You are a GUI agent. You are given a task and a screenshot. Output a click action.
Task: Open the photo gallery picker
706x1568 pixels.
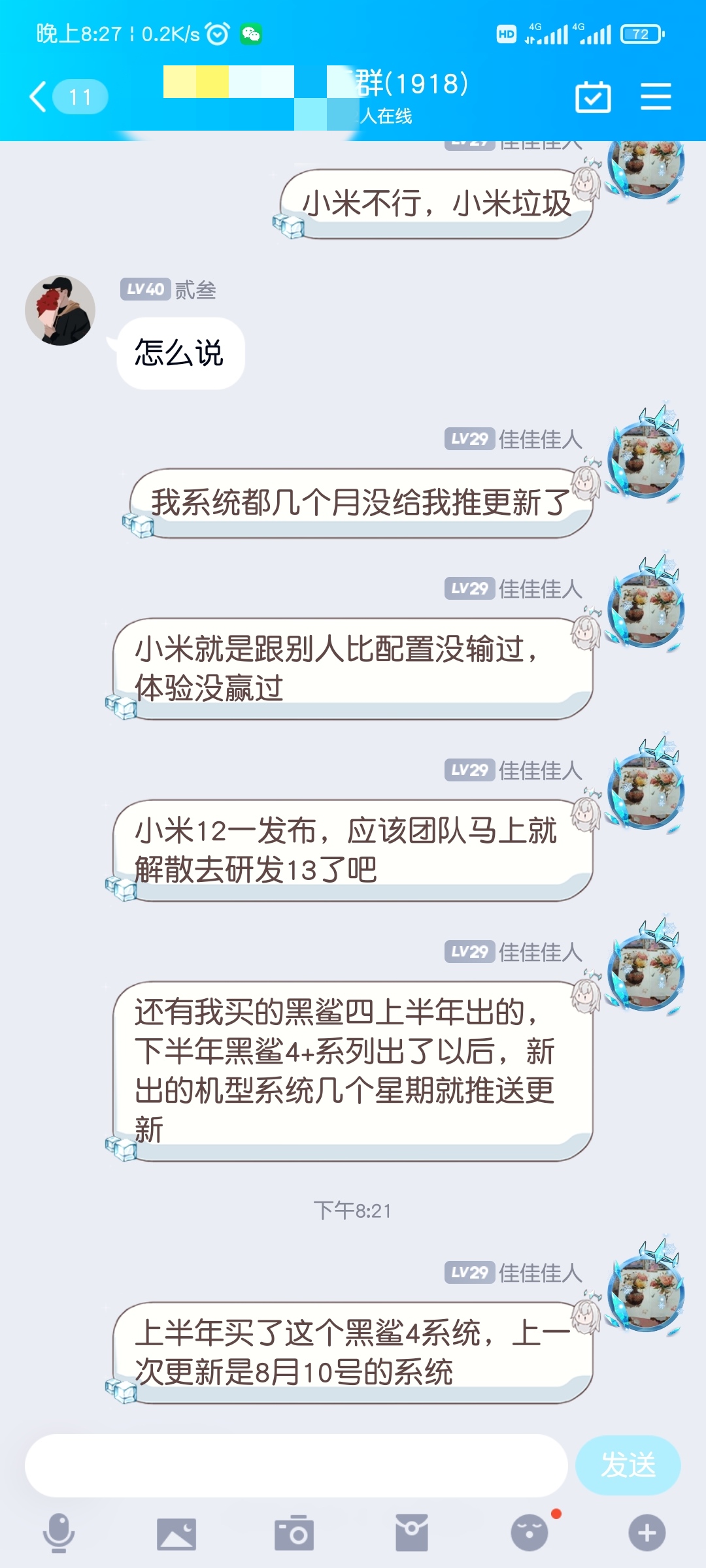[x=176, y=1533]
